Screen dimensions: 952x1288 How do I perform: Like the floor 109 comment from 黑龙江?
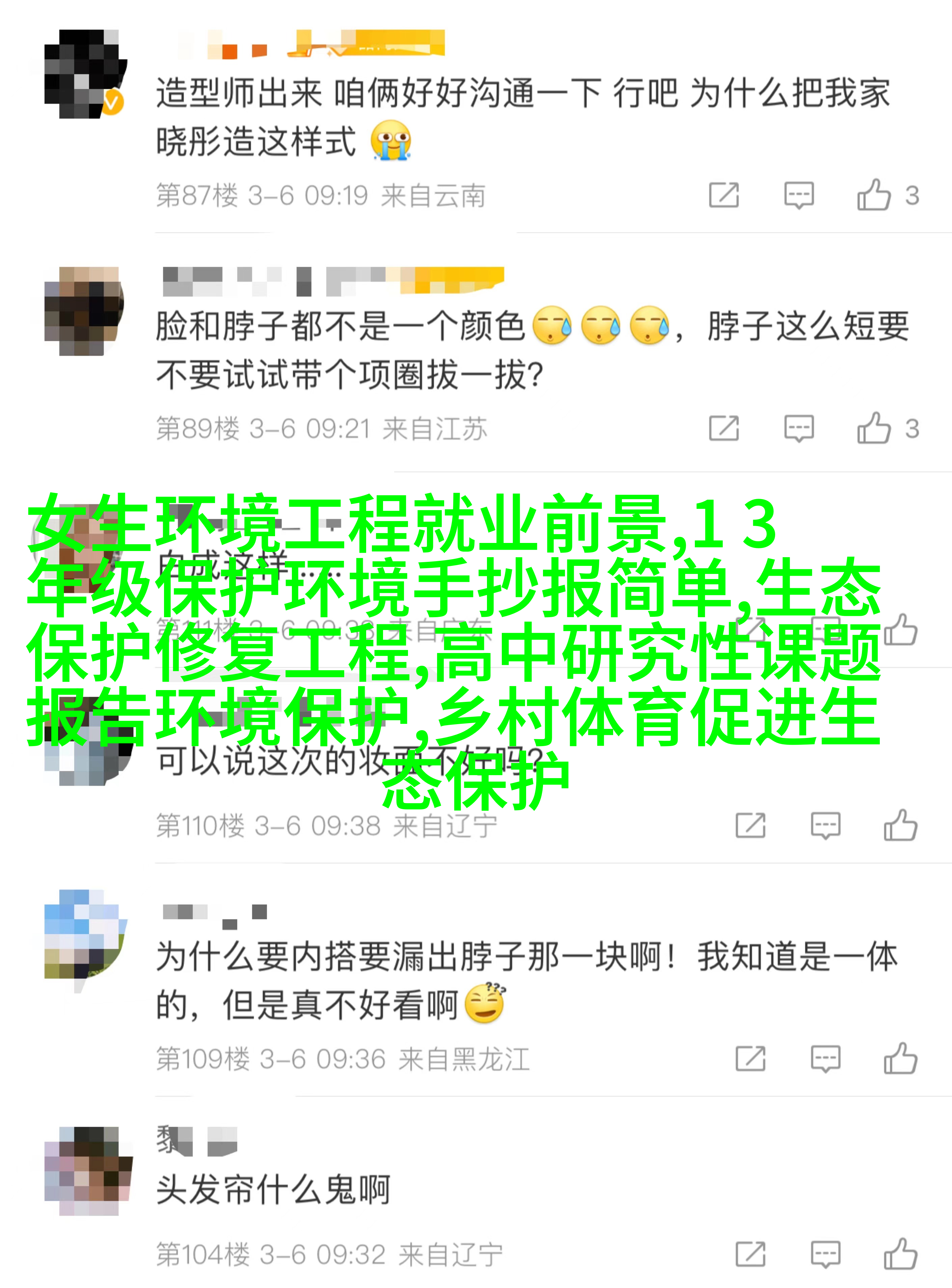coord(901,1059)
